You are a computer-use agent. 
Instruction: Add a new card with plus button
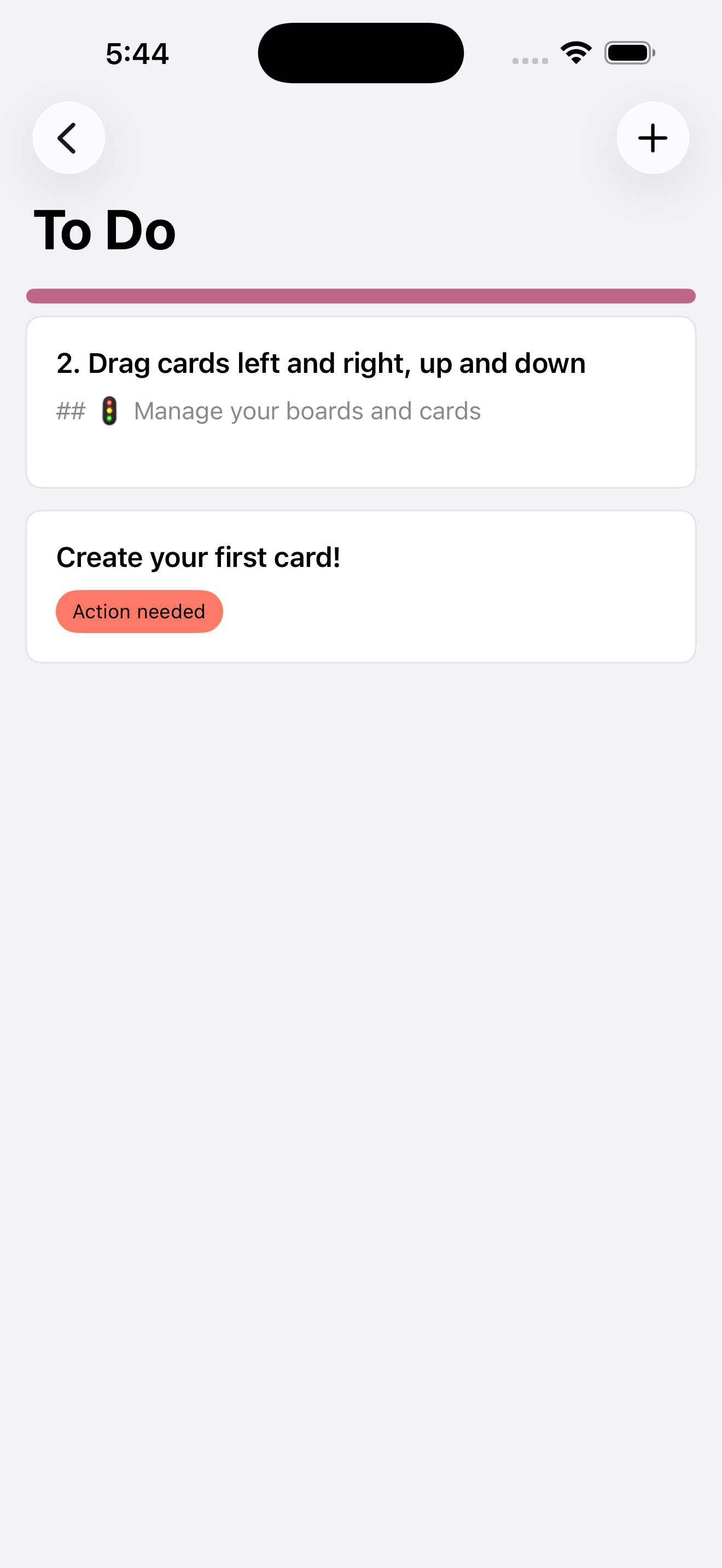pyautogui.click(x=653, y=138)
